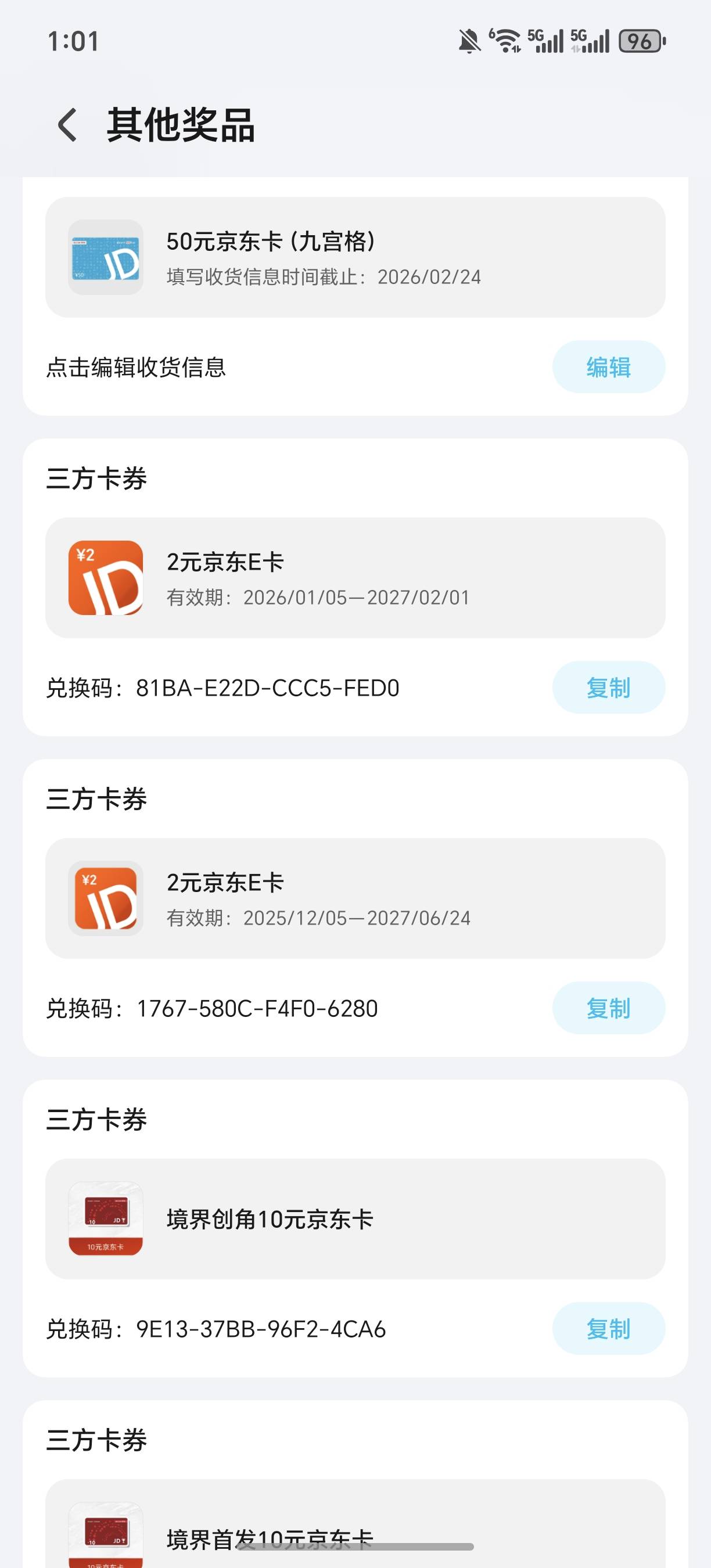The image size is (711, 1568).
Task: Go back from 其他奖品 page
Action: click(67, 125)
